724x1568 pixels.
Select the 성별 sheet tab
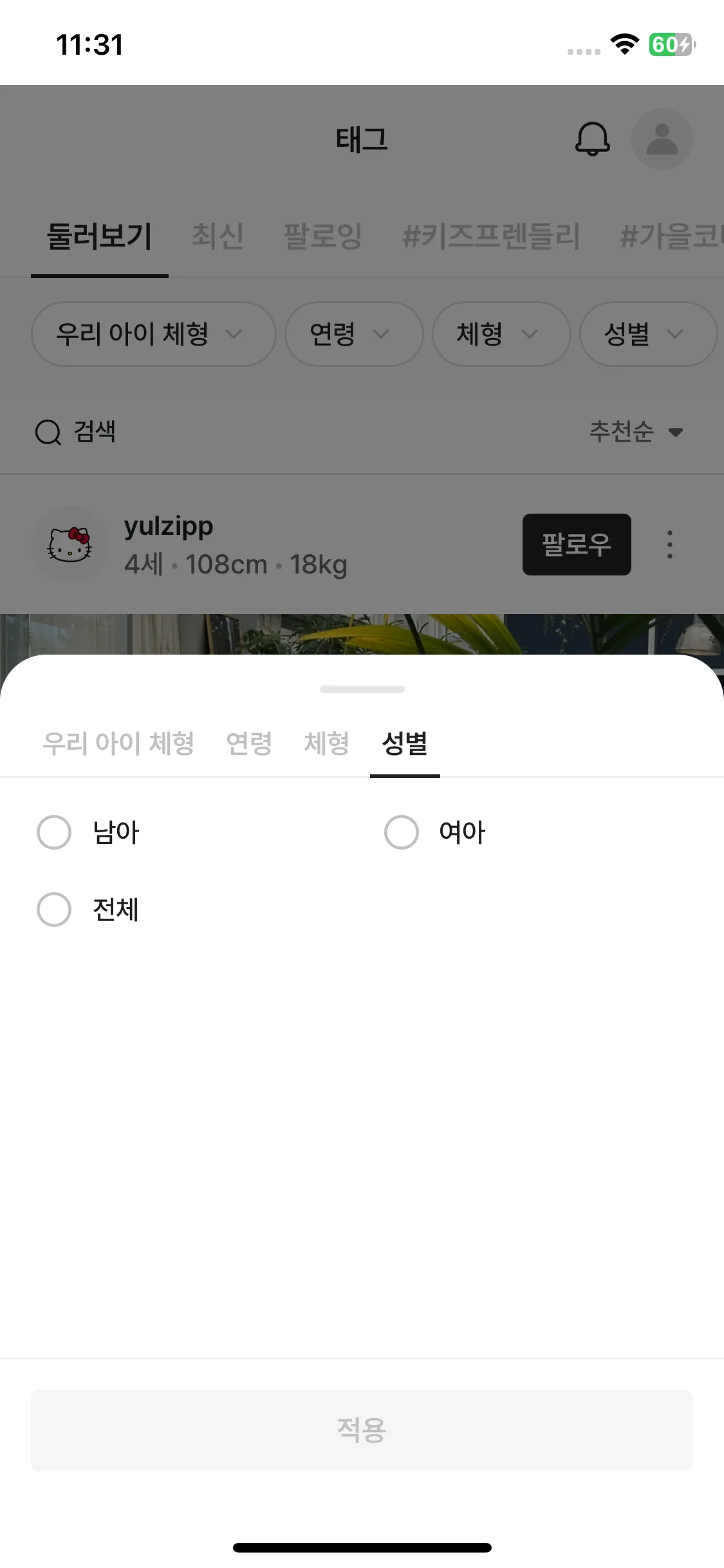[405, 743]
